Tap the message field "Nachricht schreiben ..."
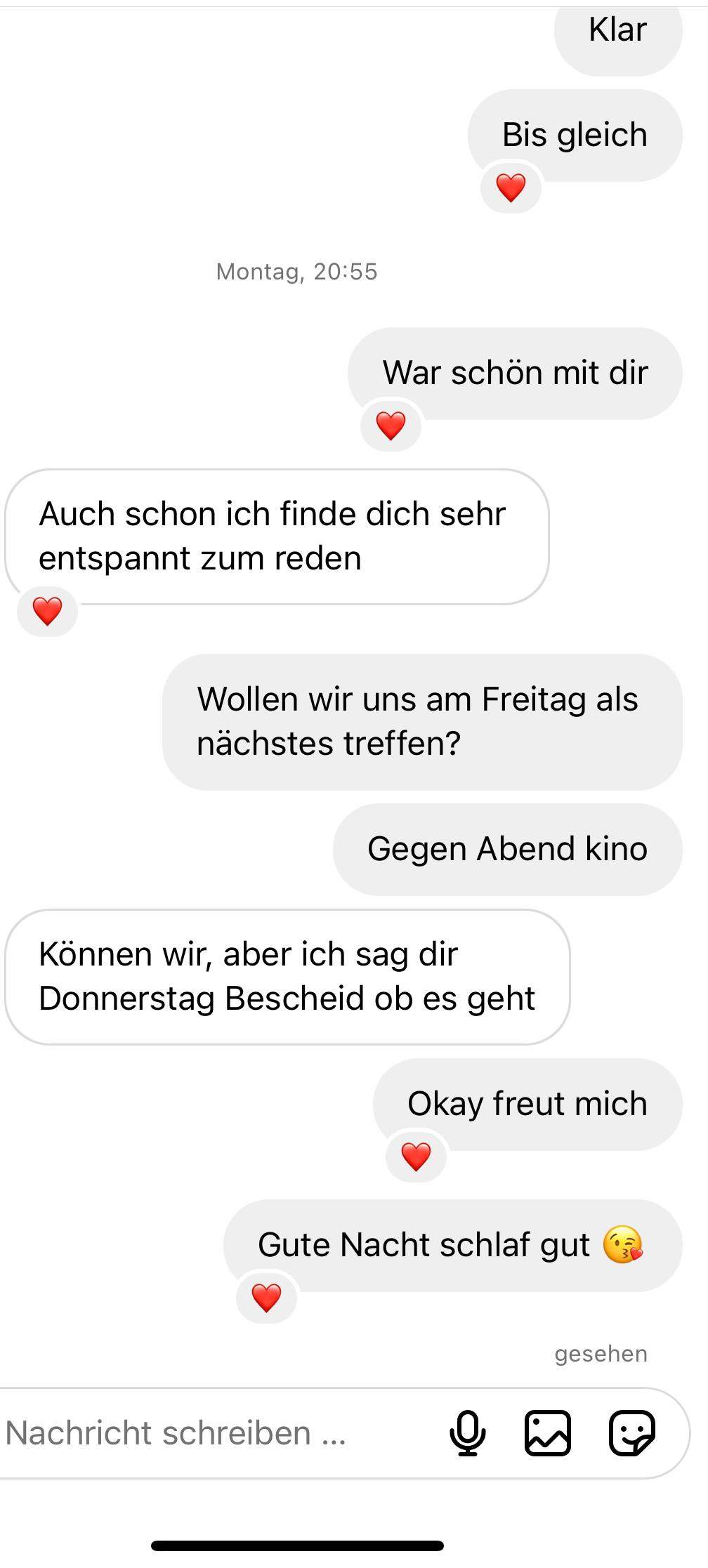 [x=211, y=1433]
